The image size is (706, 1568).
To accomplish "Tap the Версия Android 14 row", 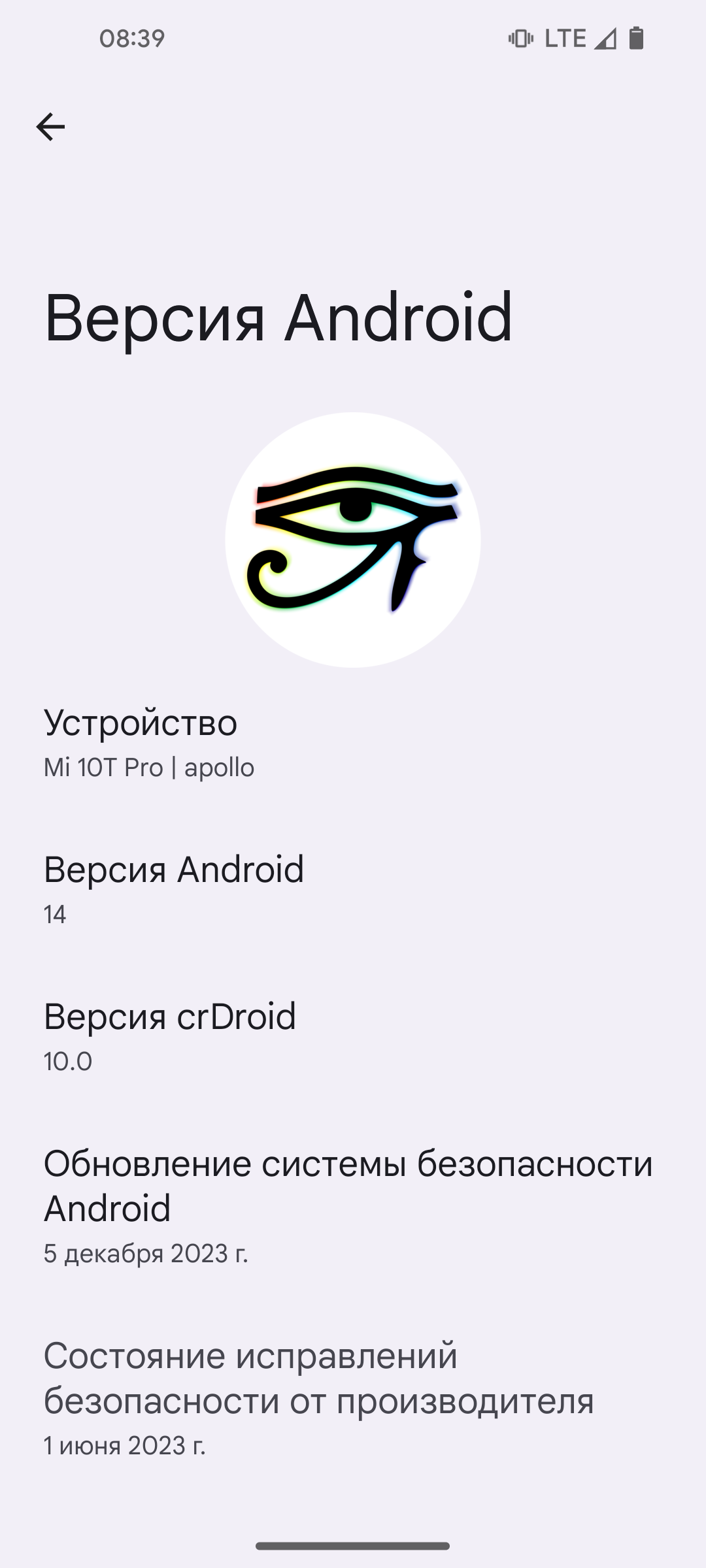I will click(x=353, y=889).
